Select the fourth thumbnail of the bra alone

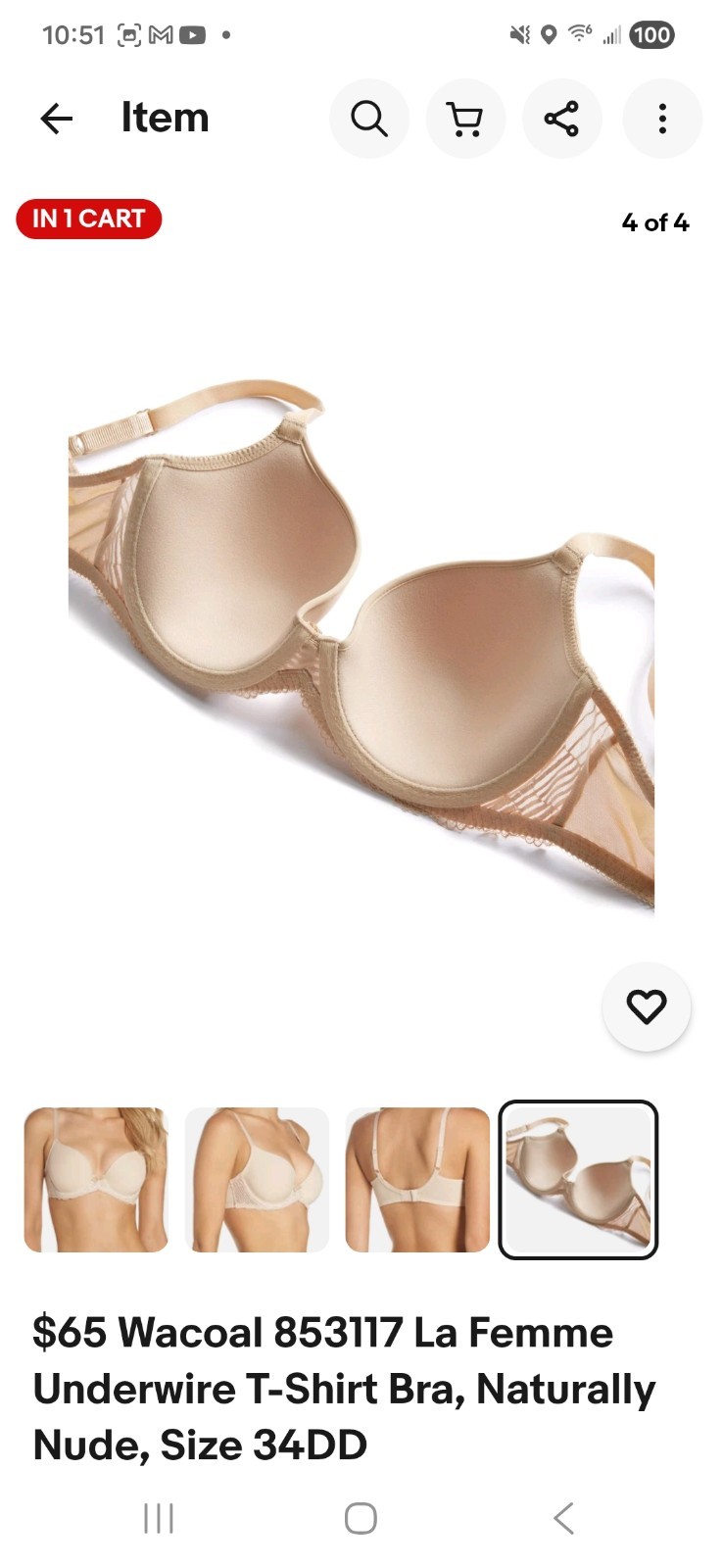coord(578,1180)
